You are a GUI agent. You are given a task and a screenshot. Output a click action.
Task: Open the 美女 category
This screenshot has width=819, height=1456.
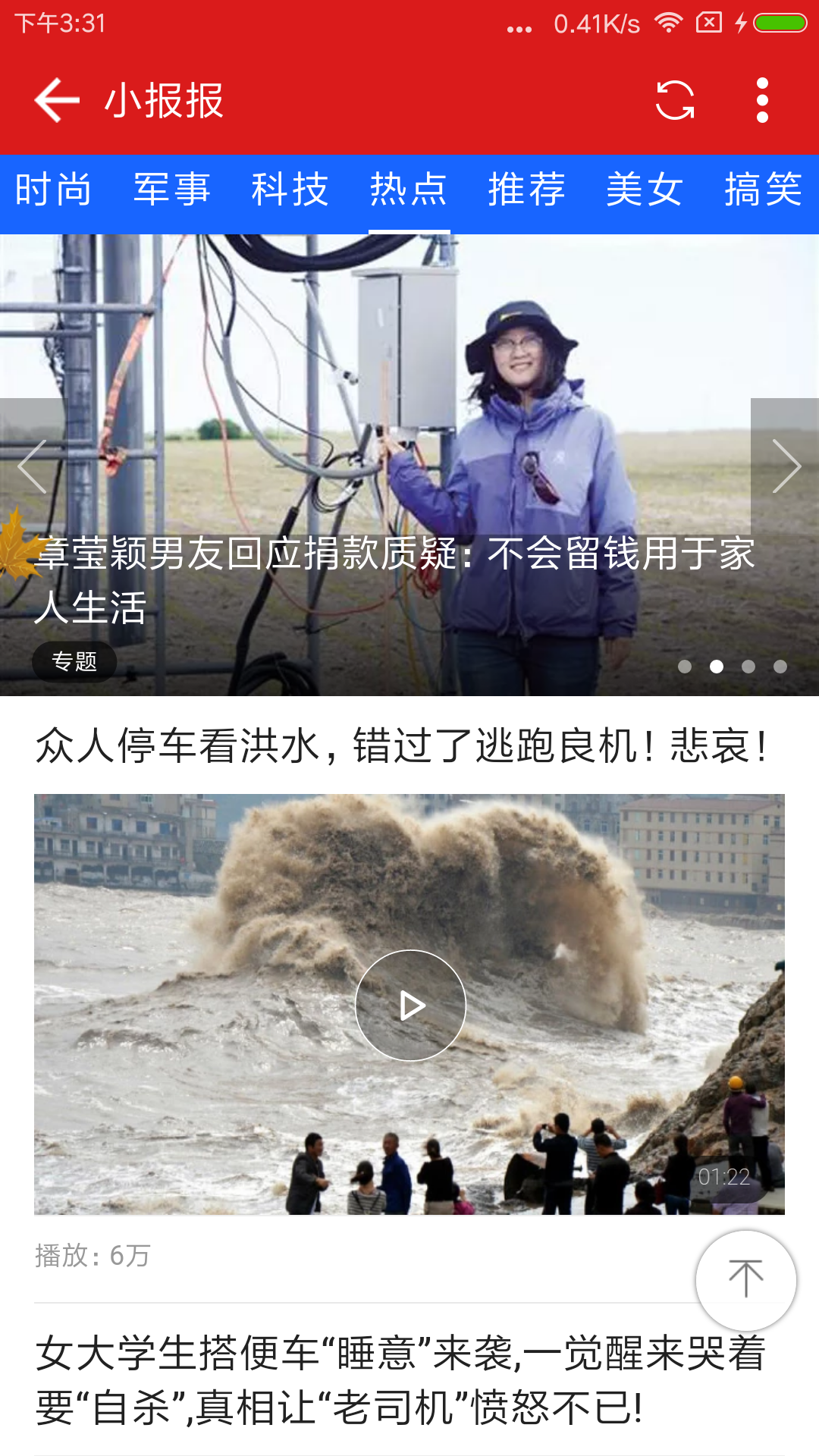646,191
